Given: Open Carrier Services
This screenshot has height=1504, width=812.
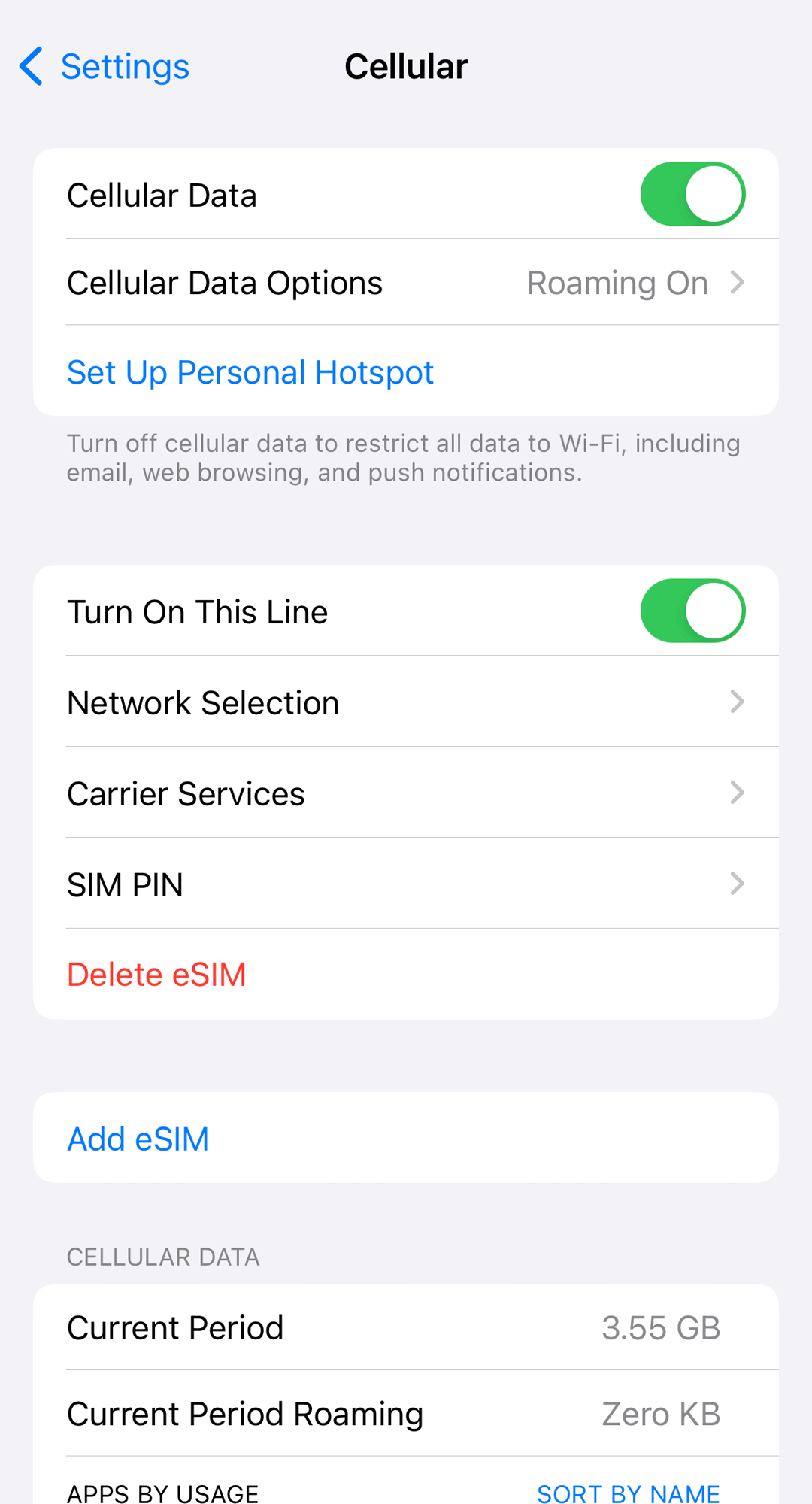Looking at the screenshot, I should (x=406, y=793).
